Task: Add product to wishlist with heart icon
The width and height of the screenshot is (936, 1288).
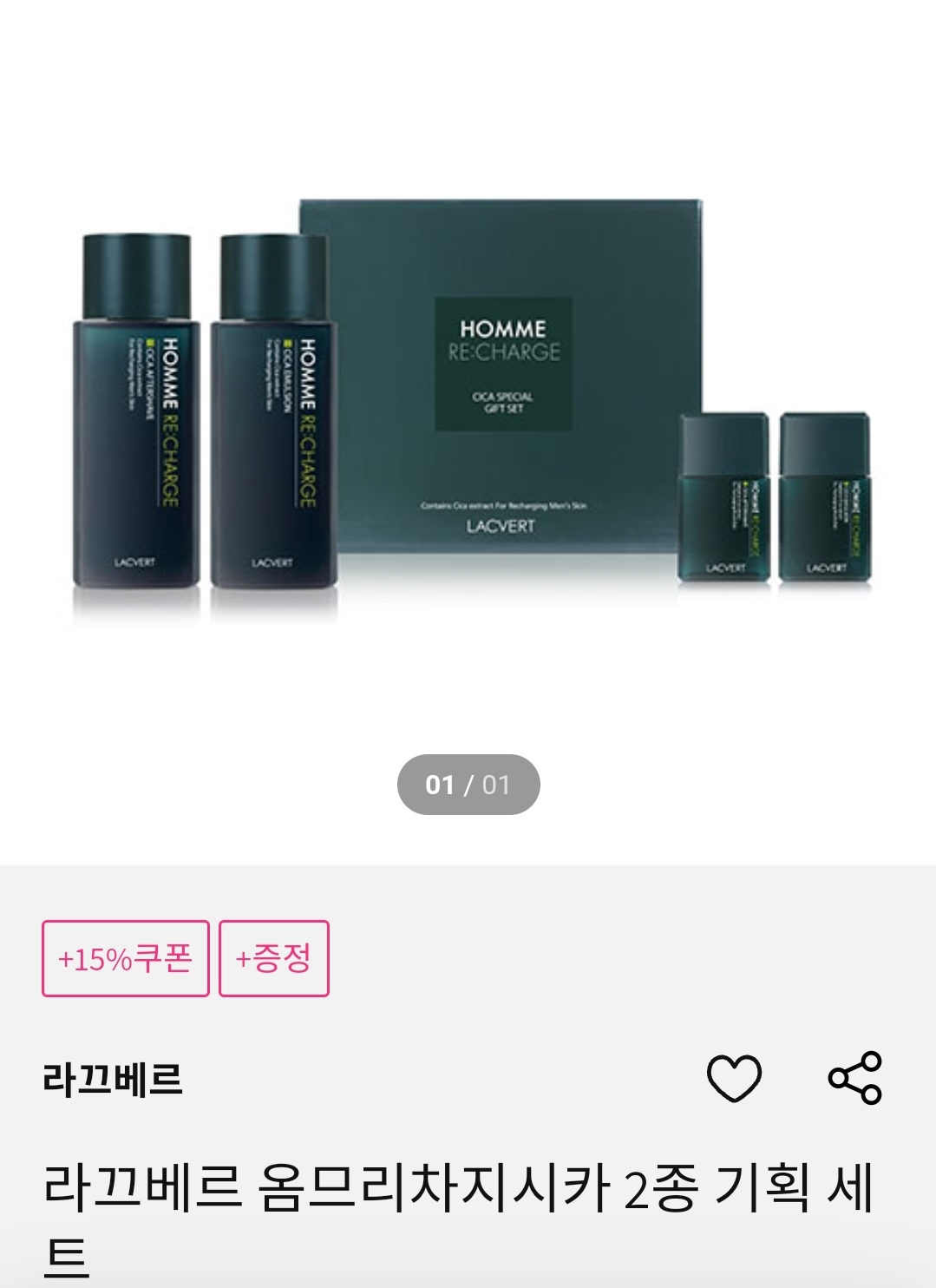Action: (734, 1078)
